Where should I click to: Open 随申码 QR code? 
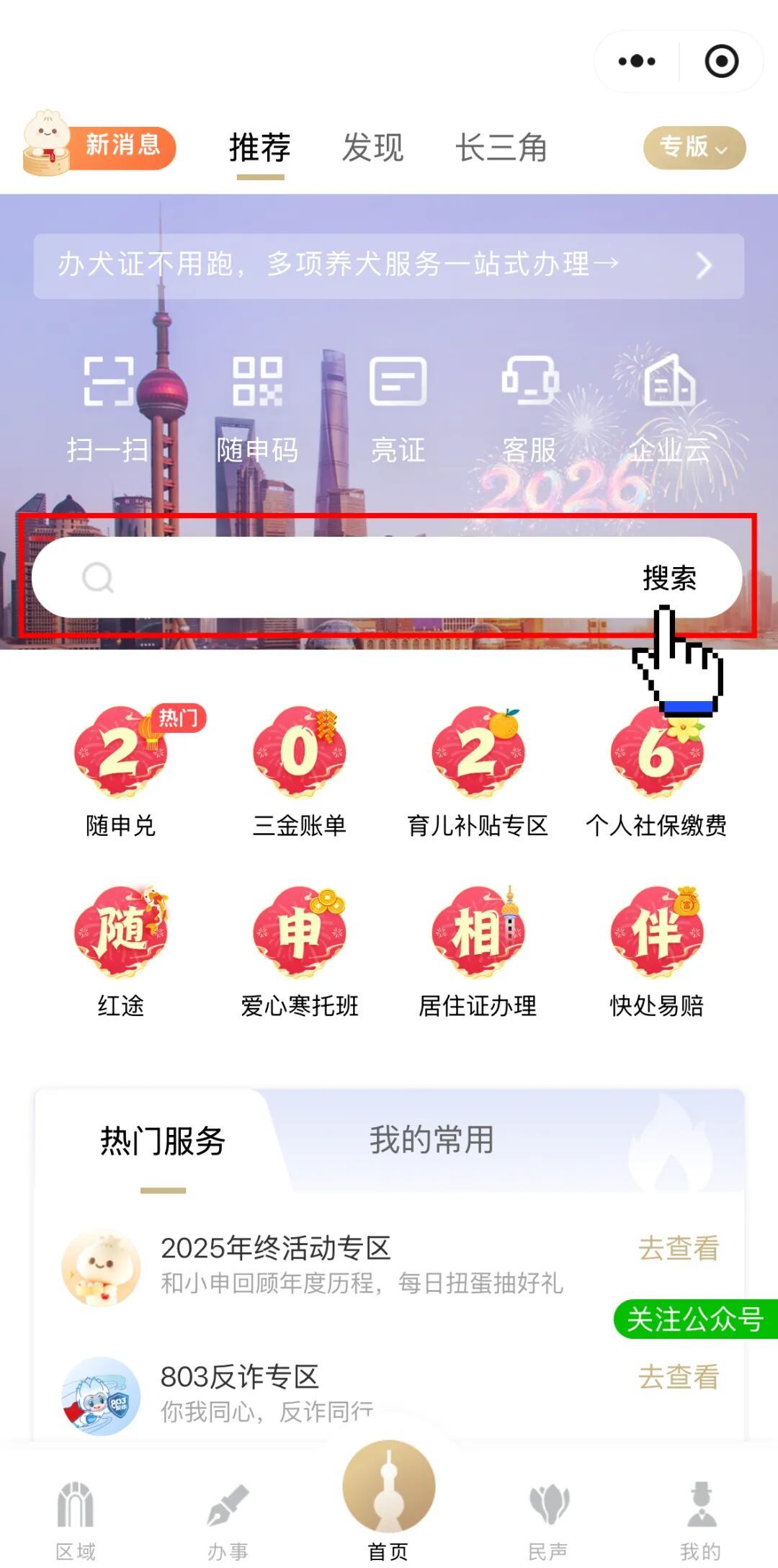(x=257, y=409)
